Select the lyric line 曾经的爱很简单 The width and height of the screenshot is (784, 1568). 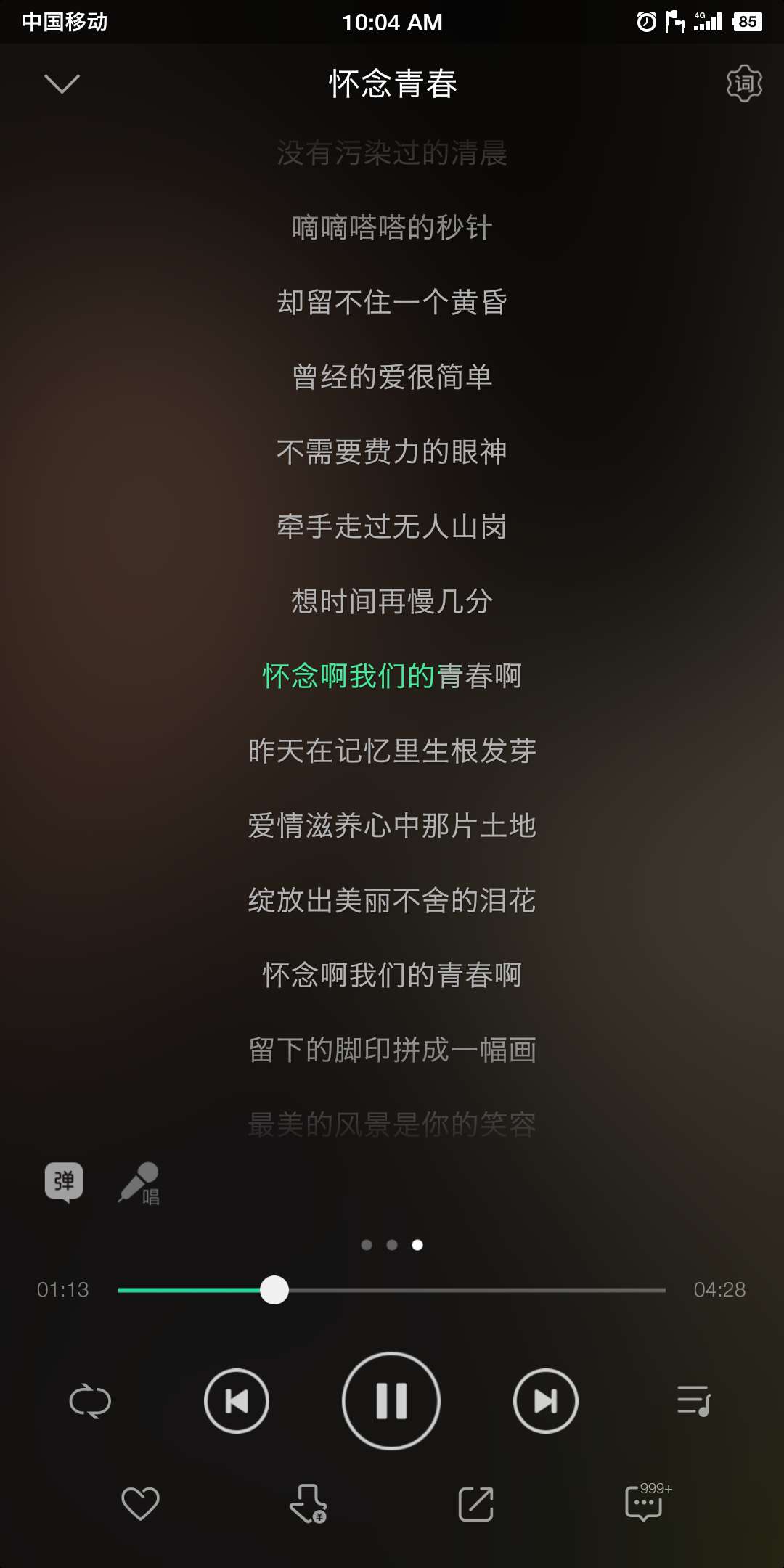coord(392,377)
